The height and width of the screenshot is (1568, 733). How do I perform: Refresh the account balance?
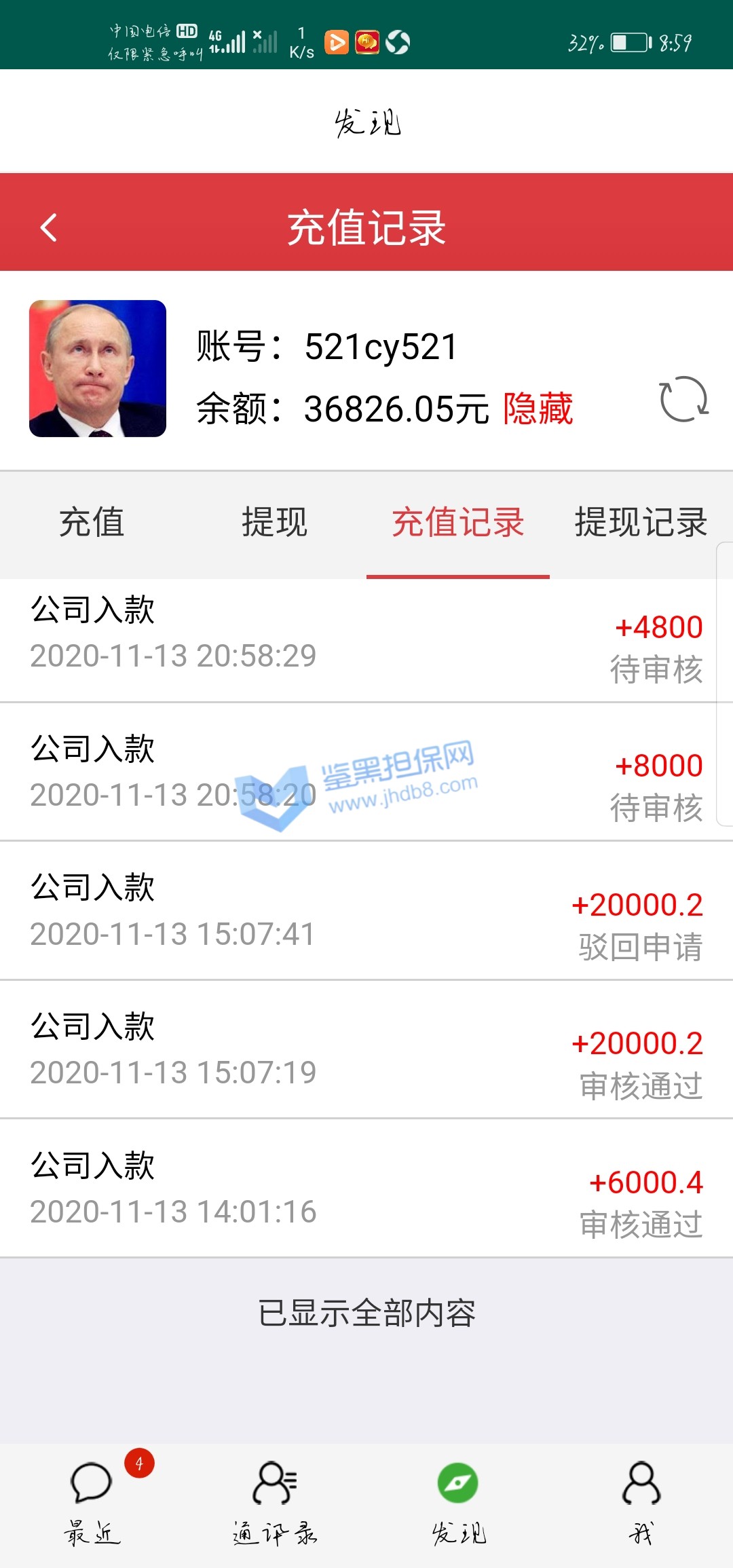click(683, 399)
